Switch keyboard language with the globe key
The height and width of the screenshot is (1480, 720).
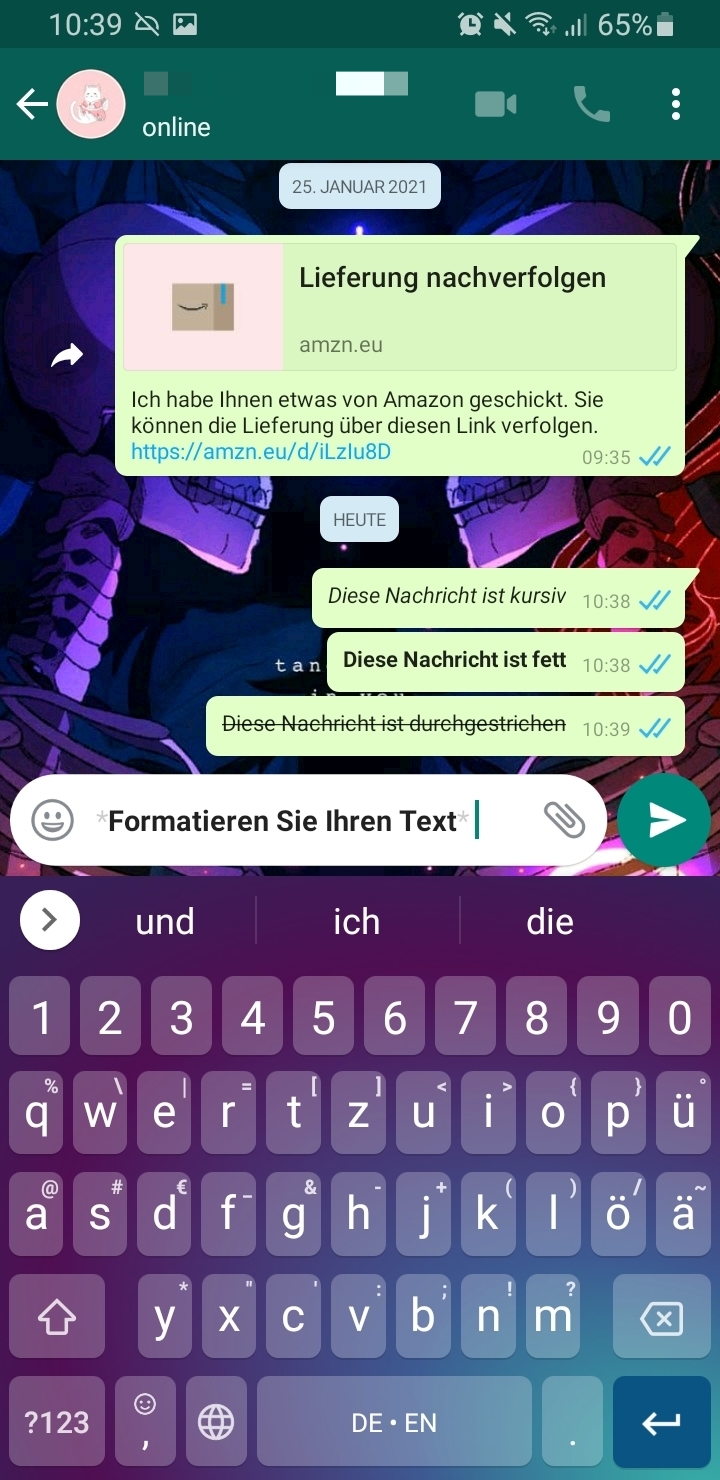tap(216, 1422)
